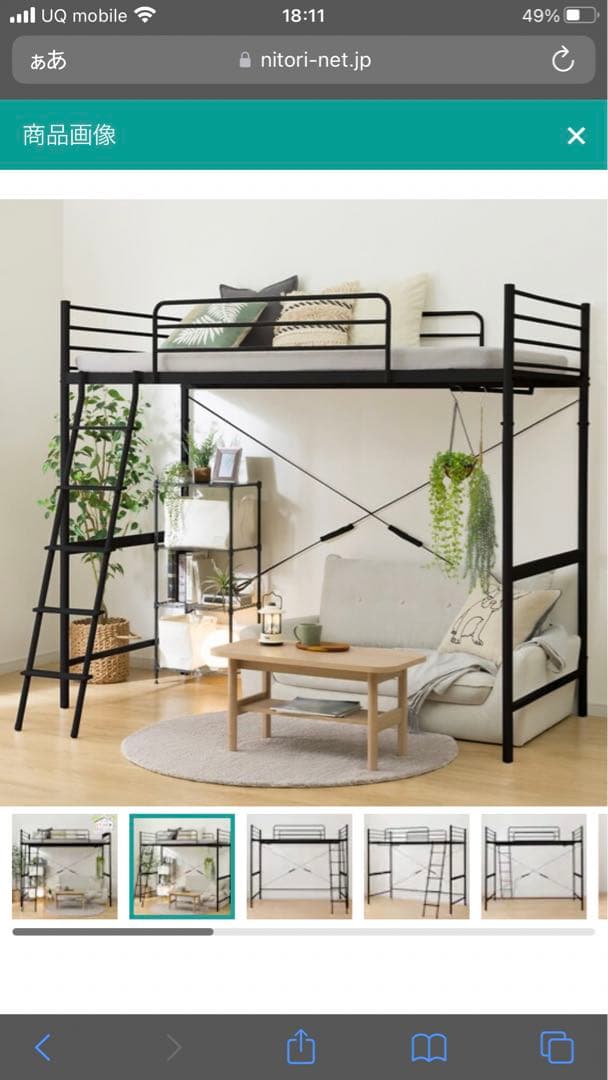Show all open Safari tabs
Image resolution: width=608 pixels, height=1080 pixels.
(x=557, y=1047)
